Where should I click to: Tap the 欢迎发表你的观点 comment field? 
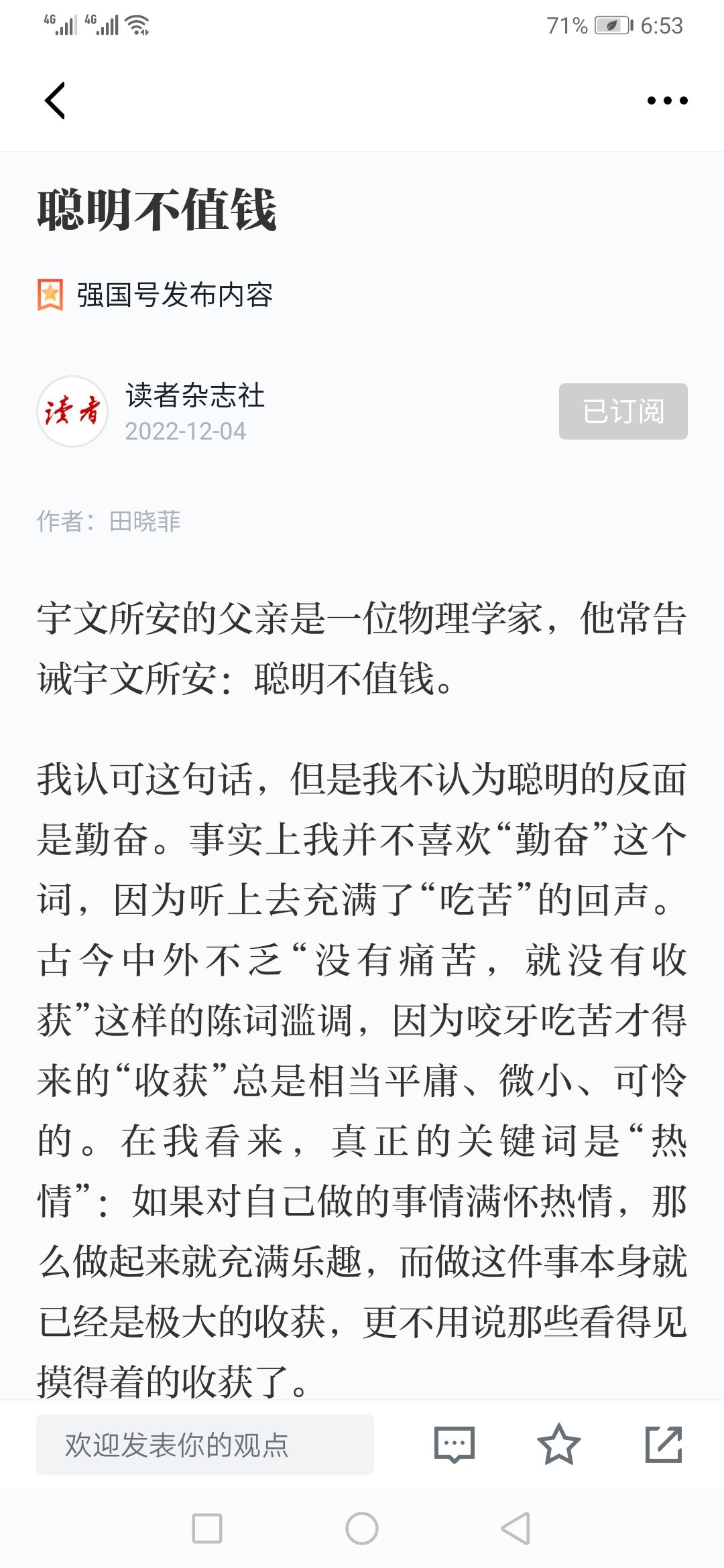204,1445
